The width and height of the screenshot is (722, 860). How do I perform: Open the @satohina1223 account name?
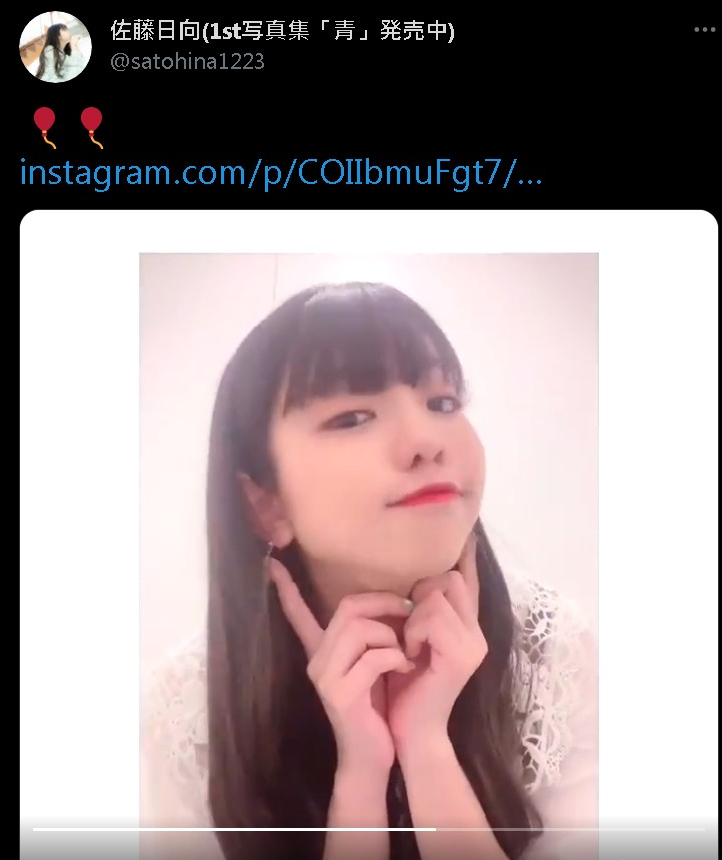click(187, 62)
